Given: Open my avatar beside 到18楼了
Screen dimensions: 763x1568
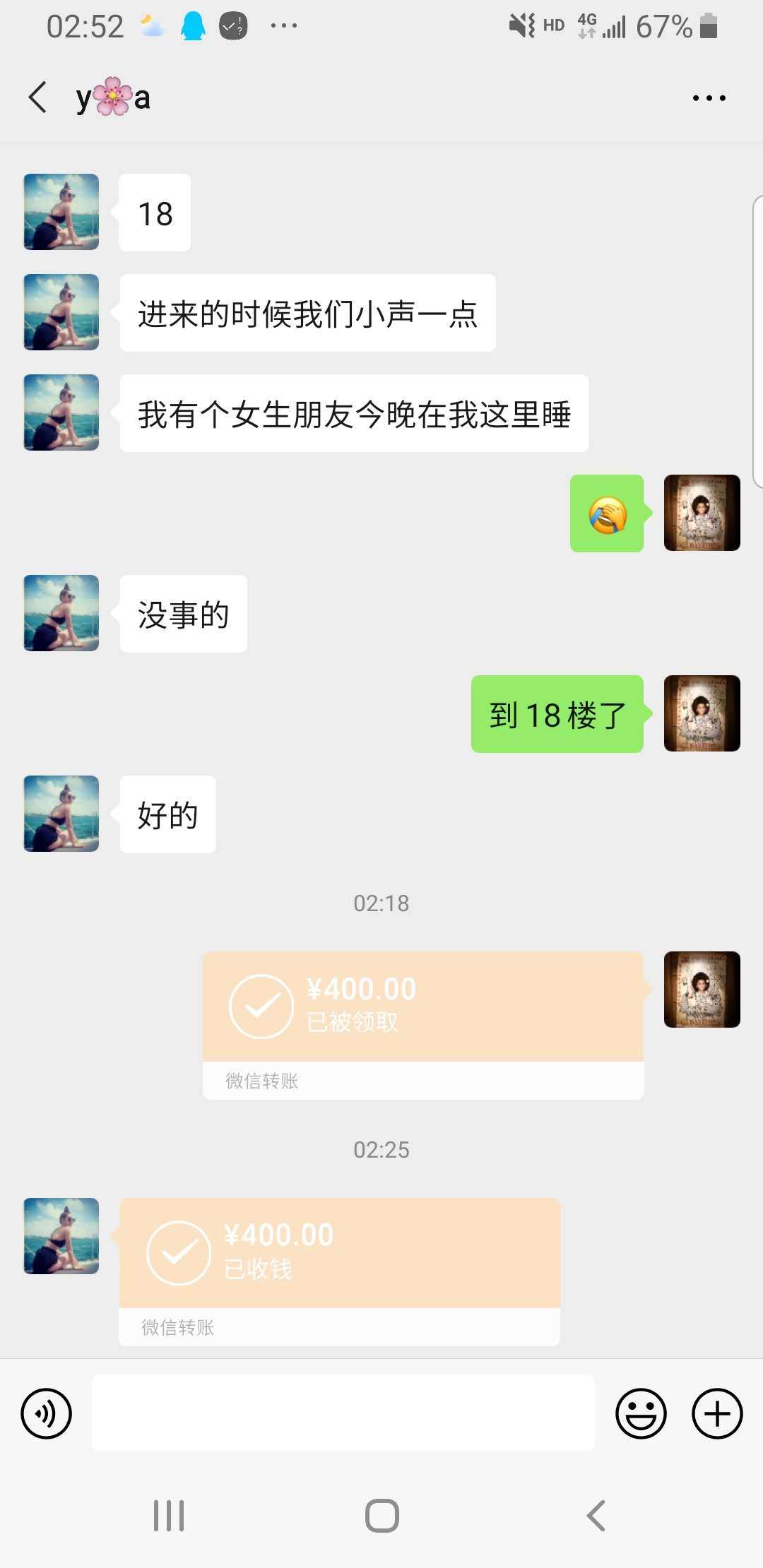Looking at the screenshot, I should coord(702,713).
